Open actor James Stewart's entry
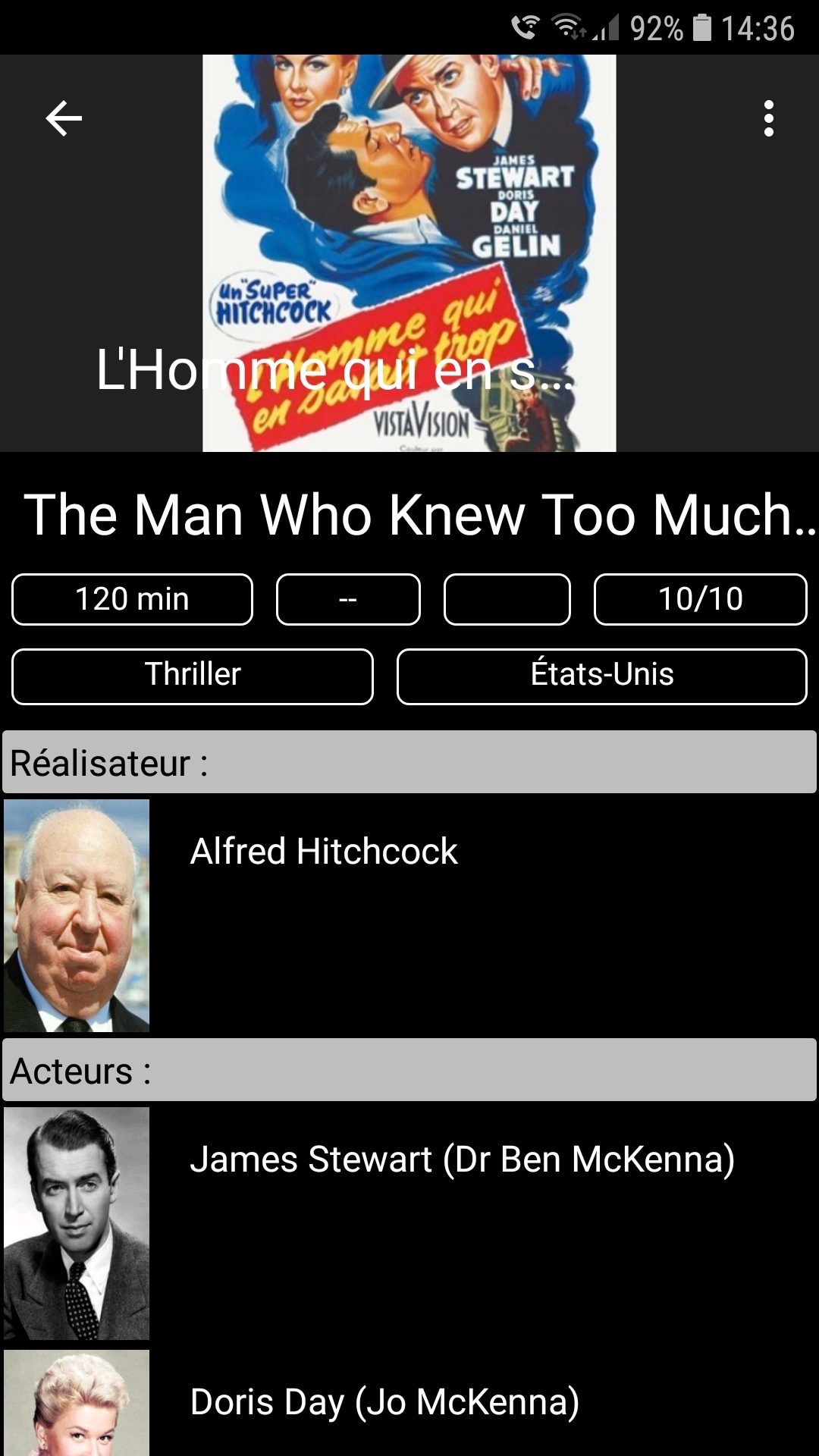 coord(461,1159)
